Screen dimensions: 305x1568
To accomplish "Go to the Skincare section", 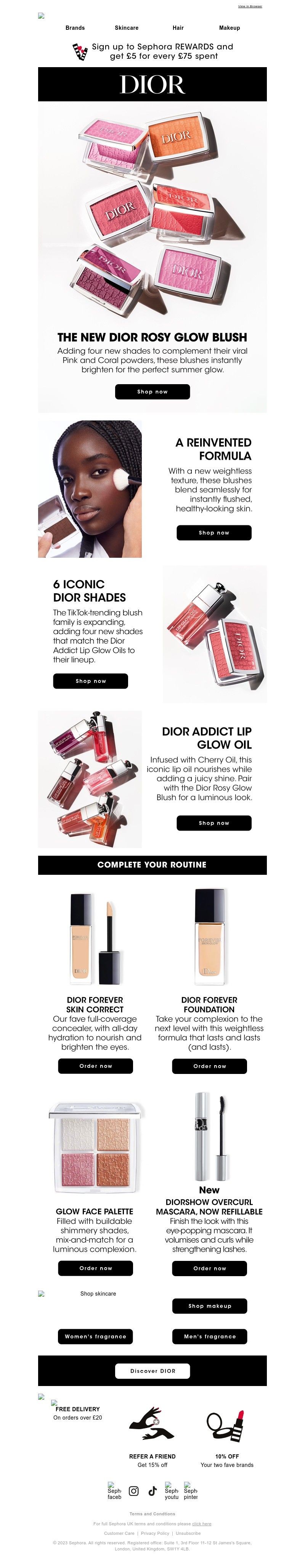I will [127, 28].
